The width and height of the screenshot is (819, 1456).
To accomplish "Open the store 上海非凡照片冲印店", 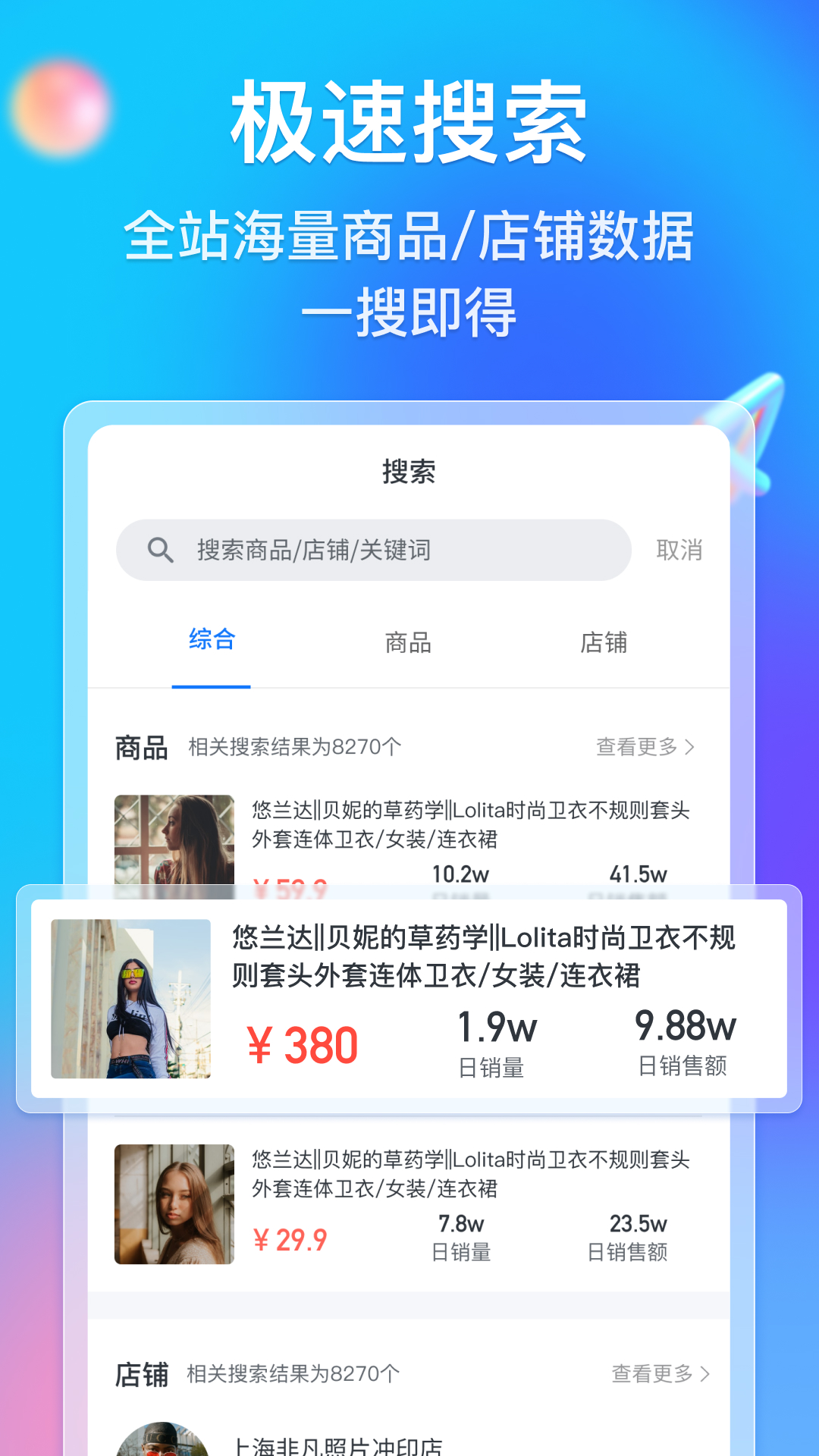I will pos(338,1445).
